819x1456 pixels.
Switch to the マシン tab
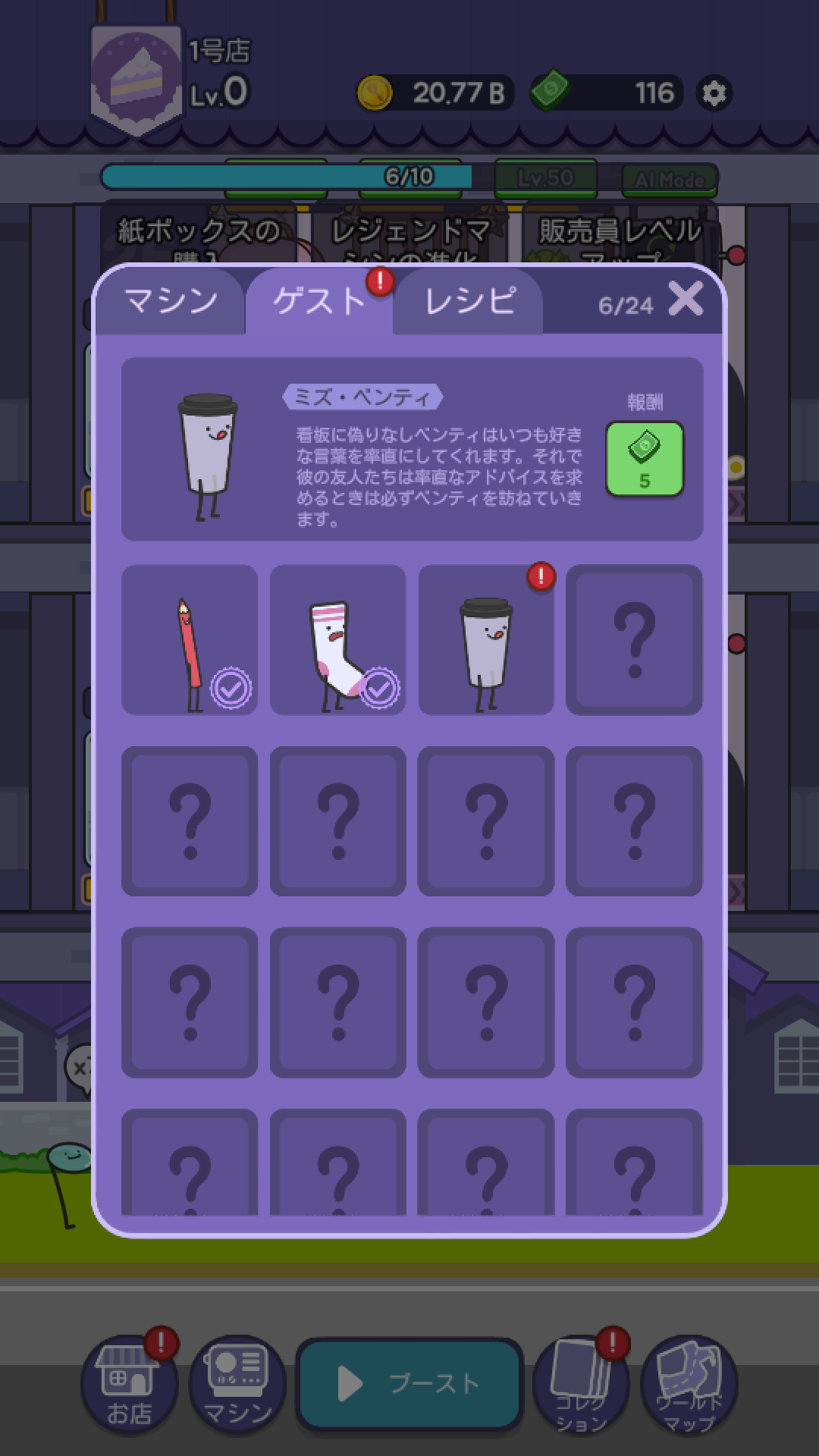pos(171,301)
